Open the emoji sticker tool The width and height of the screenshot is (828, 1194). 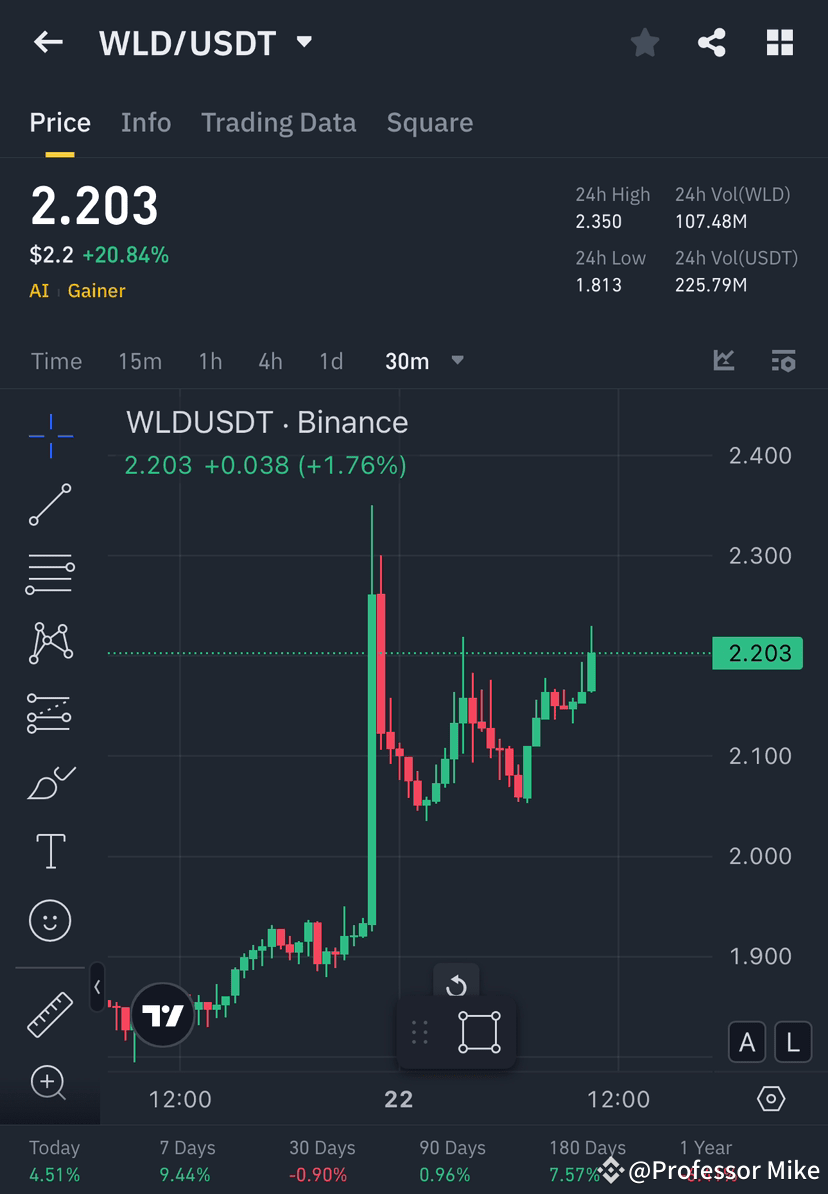point(50,920)
